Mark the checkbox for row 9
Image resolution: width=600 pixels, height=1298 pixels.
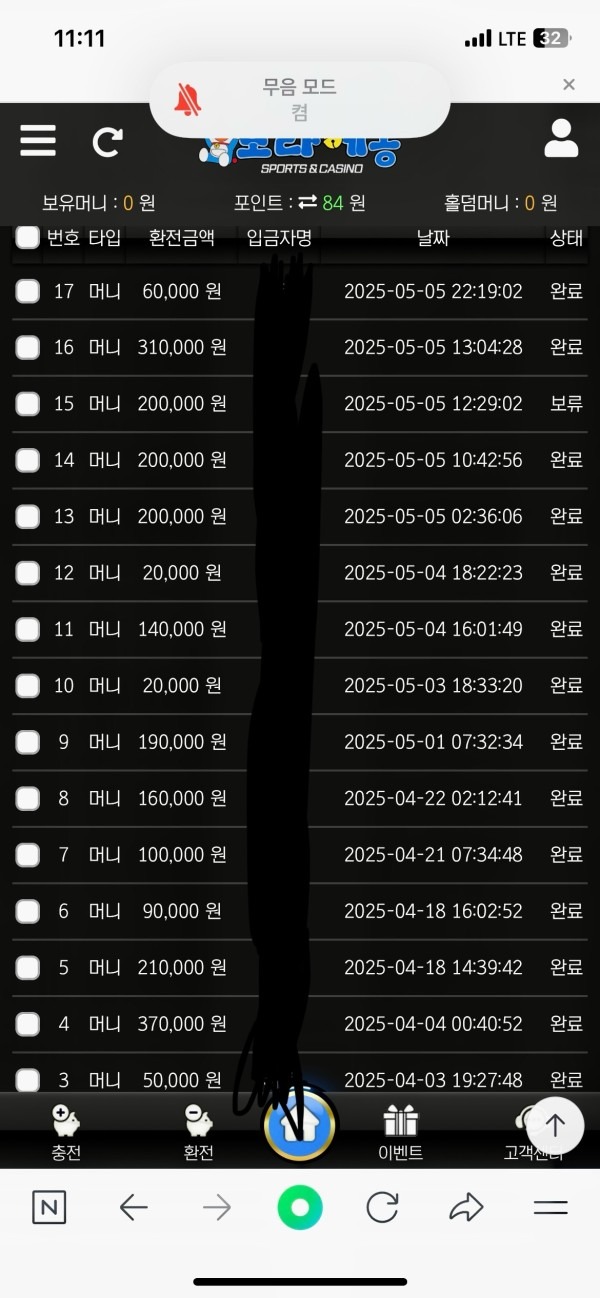[x=28, y=742]
